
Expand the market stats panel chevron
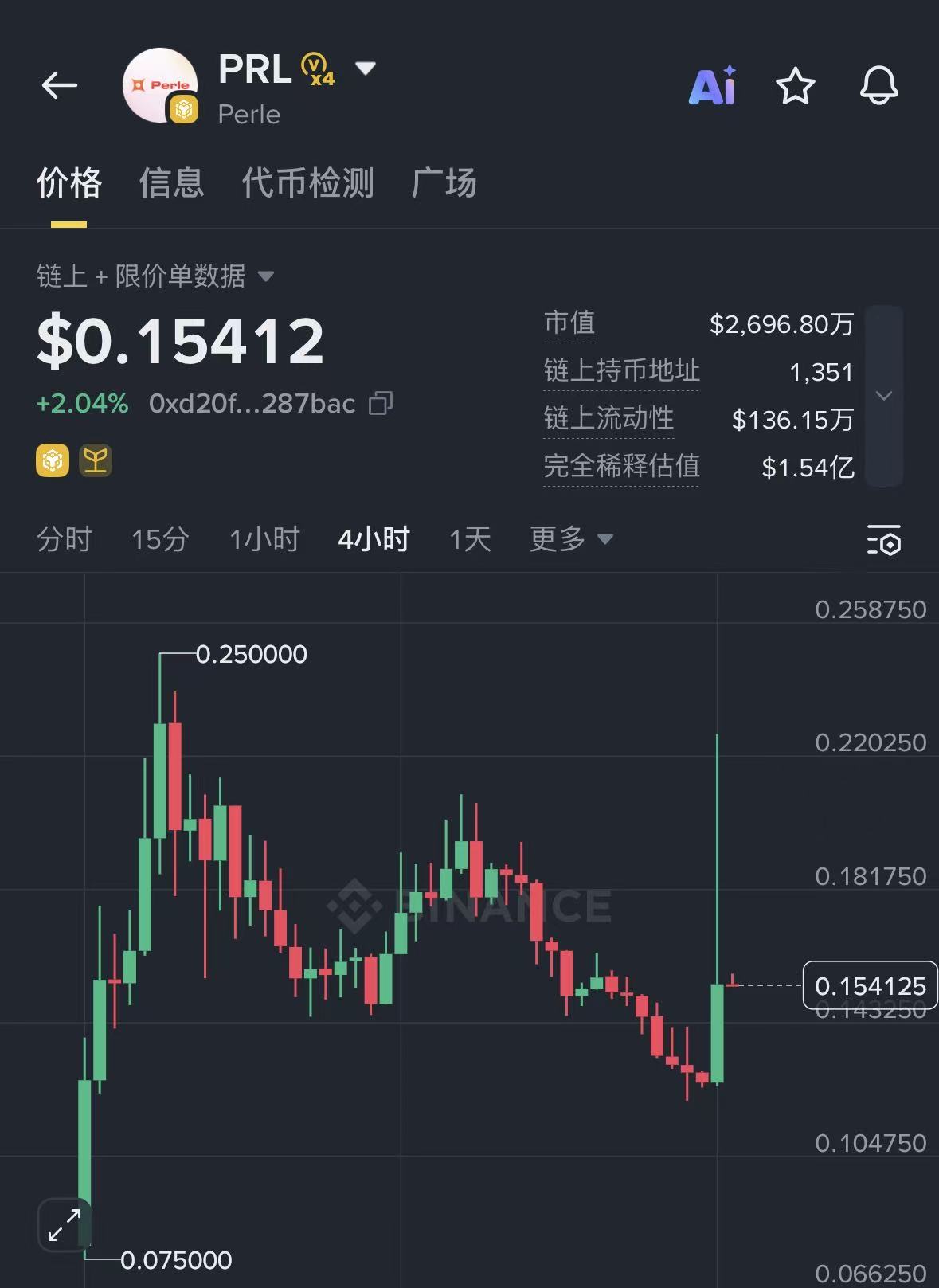coord(883,396)
